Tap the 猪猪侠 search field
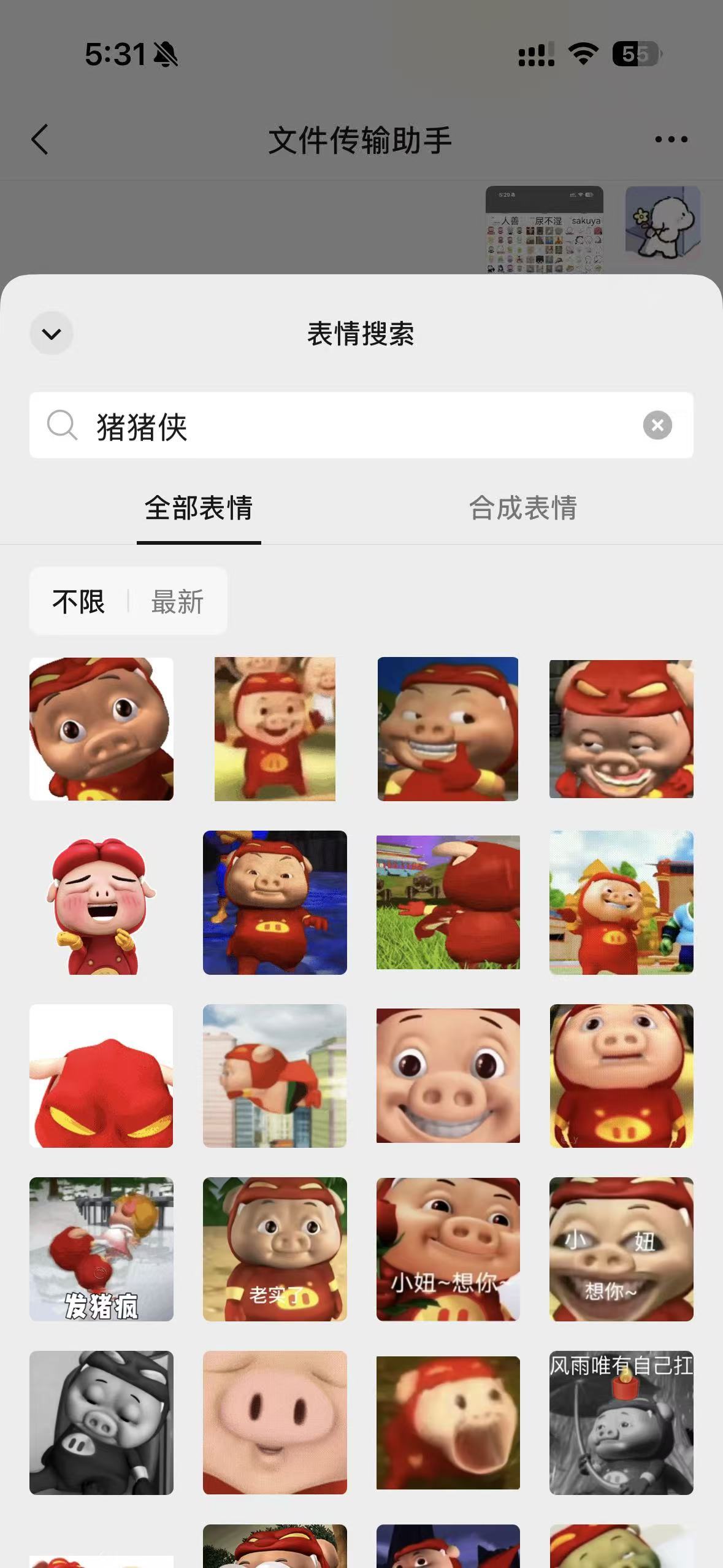This screenshot has width=723, height=1568. click(361, 425)
